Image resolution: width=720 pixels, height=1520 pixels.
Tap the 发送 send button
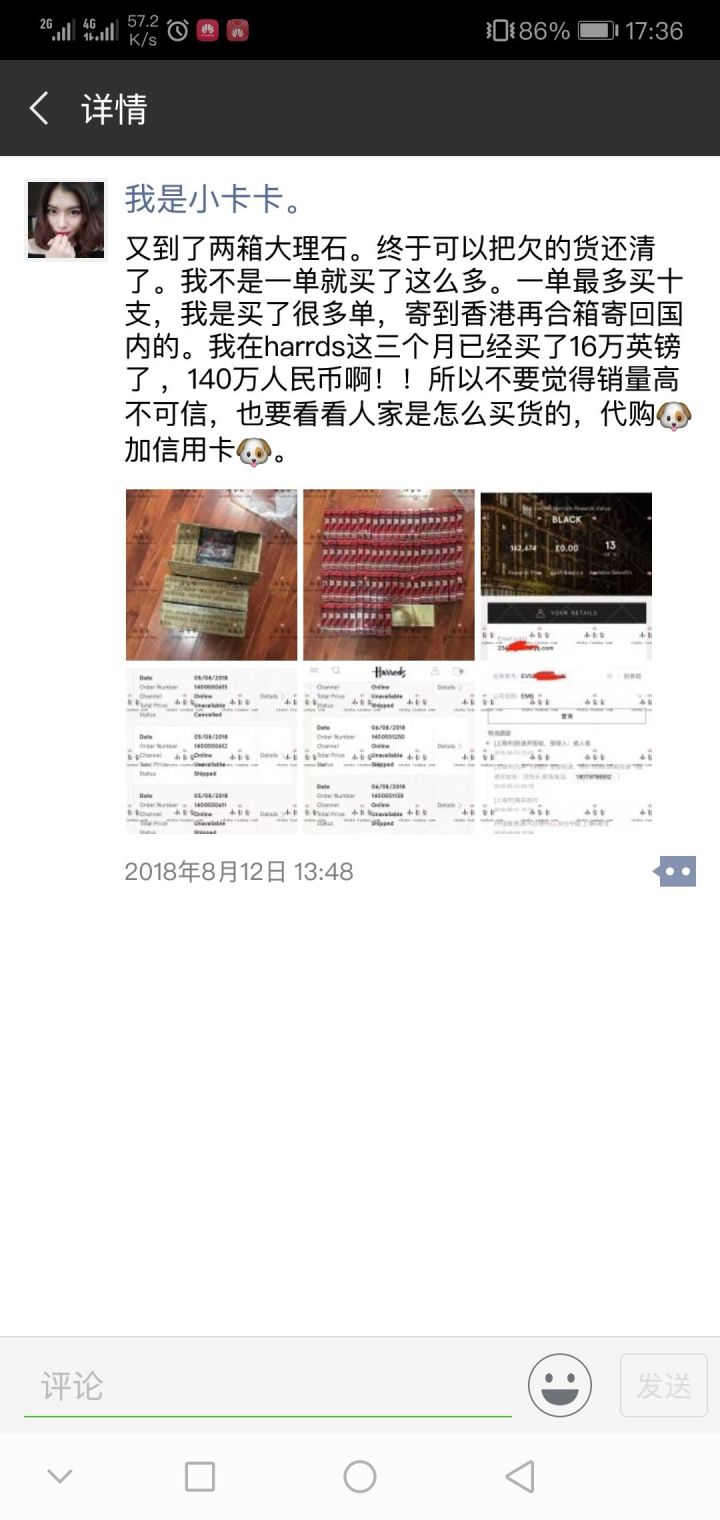pyautogui.click(x=664, y=1385)
